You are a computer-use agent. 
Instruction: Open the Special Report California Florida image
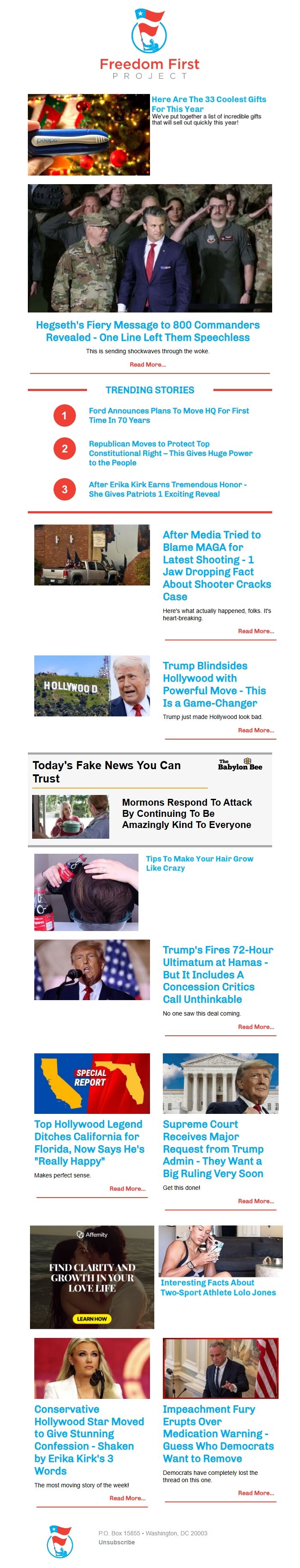(x=92, y=1083)
